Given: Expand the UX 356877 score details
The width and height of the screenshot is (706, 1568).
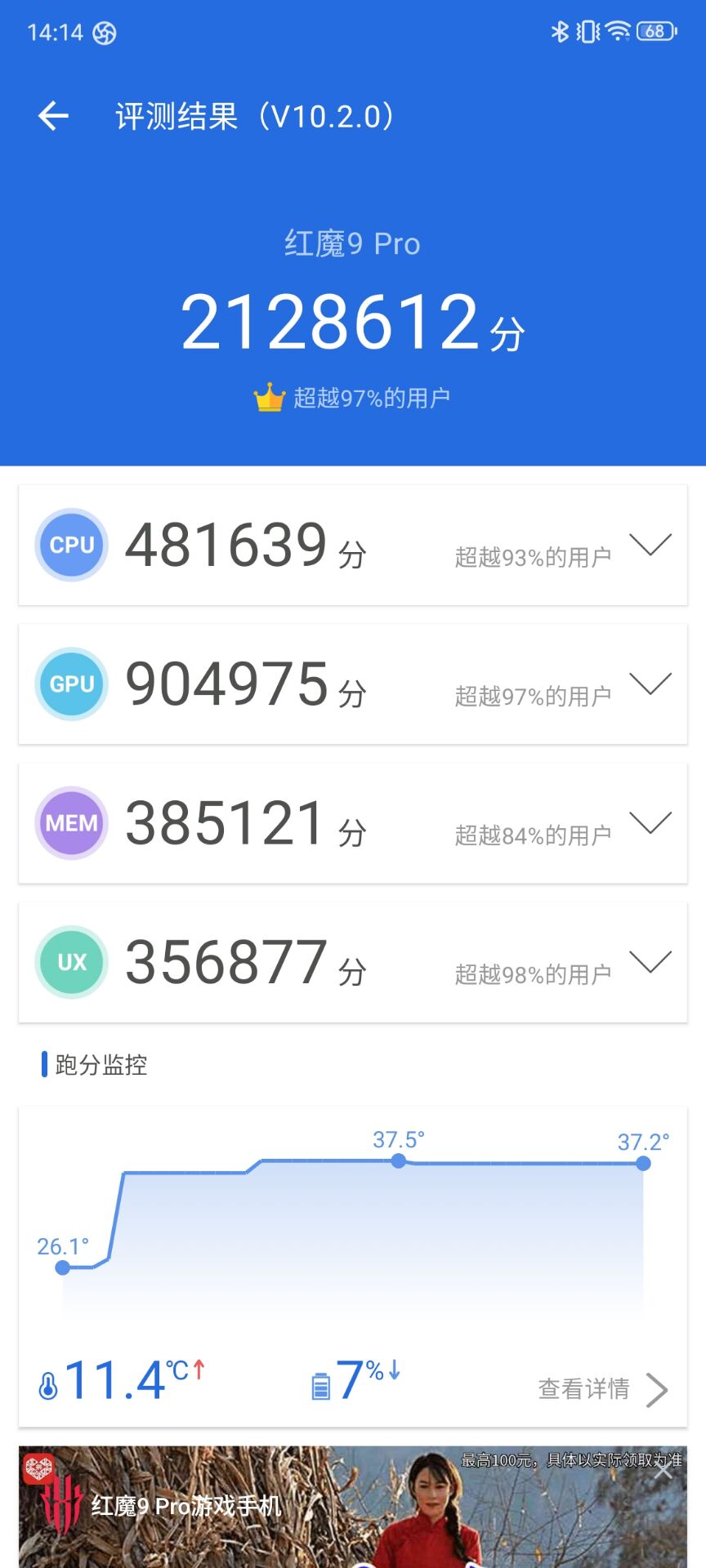Looking at the screenshot, I should (x=650, y=962).
